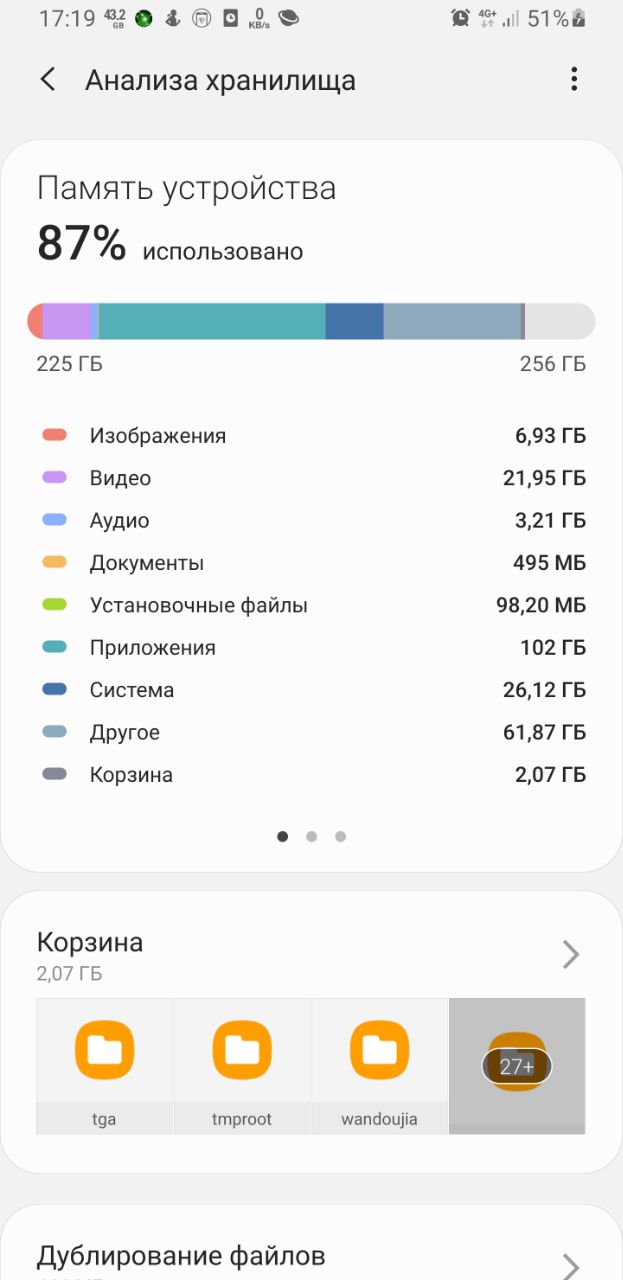This screenshot has width=623, height=1280.
Task: Open the Видео storage category
Action: (312, 478)
